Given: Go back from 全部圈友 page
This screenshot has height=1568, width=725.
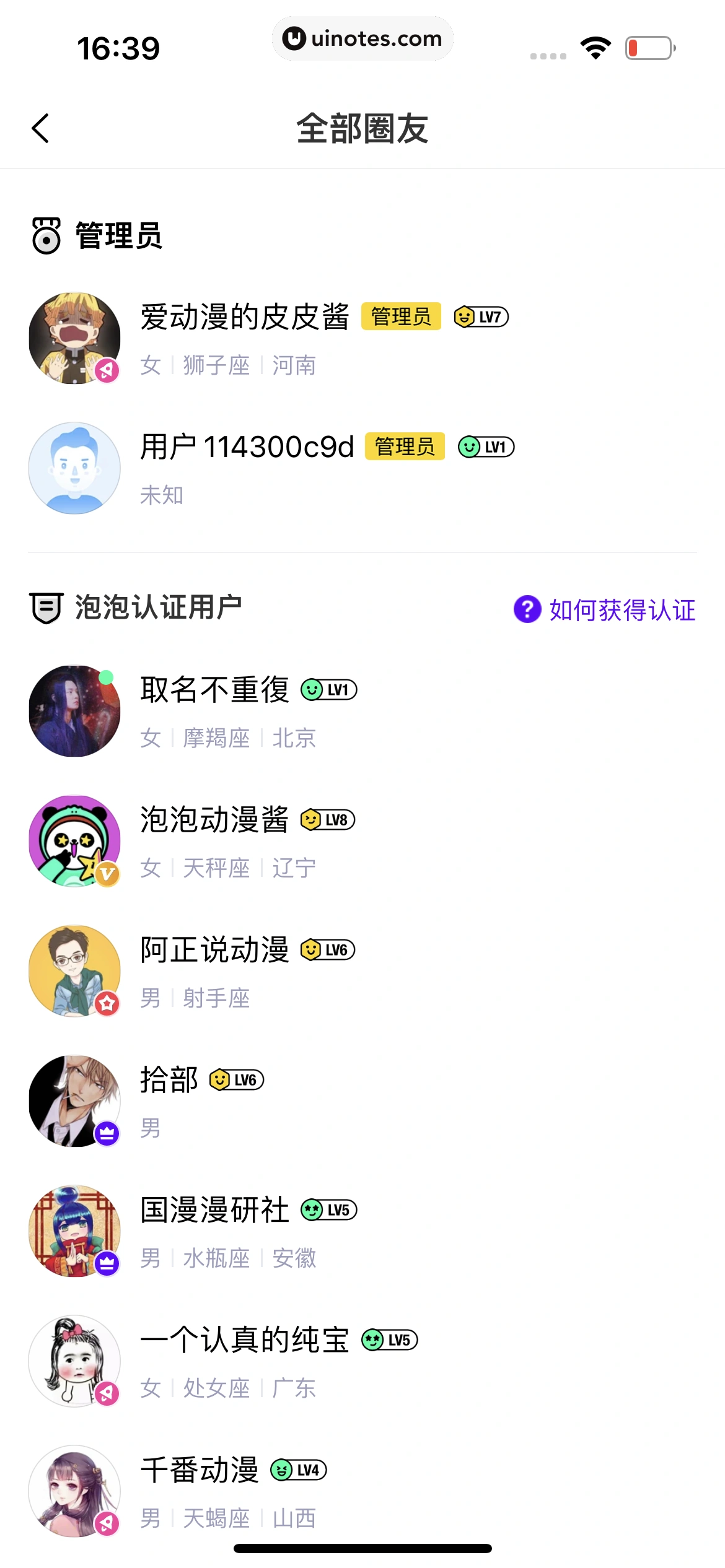Looking at the screenshot, I should coord(41,128).
